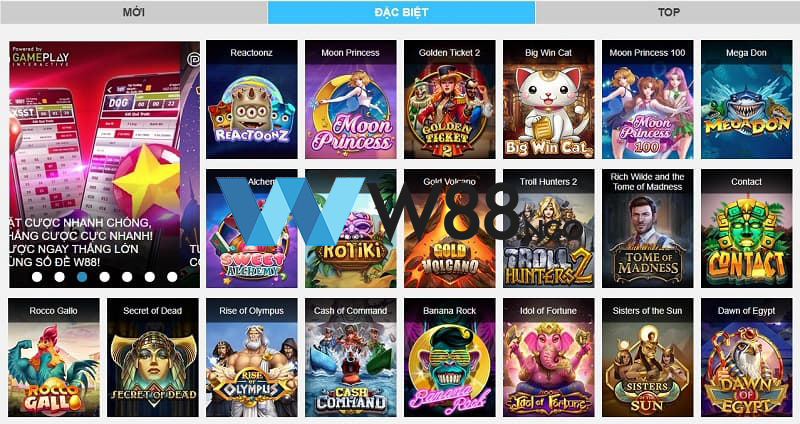Play the Moon Princess 100 game
The width and height of the screenshot is (800, 424).
pos(648,108)
